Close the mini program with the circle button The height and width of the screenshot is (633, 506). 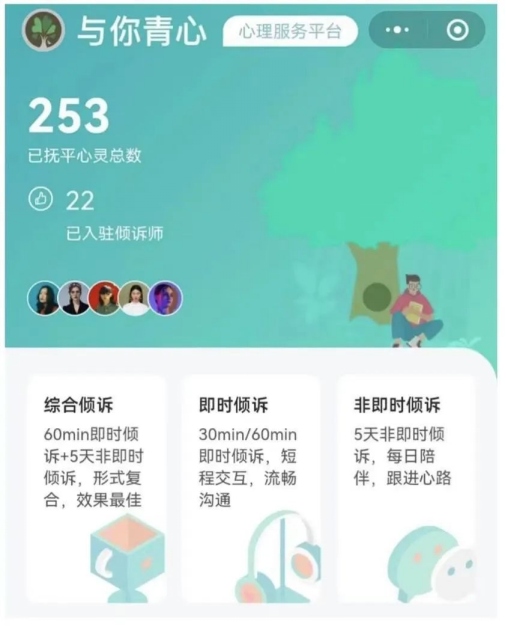pyautogui.click(x=458, y=30)
